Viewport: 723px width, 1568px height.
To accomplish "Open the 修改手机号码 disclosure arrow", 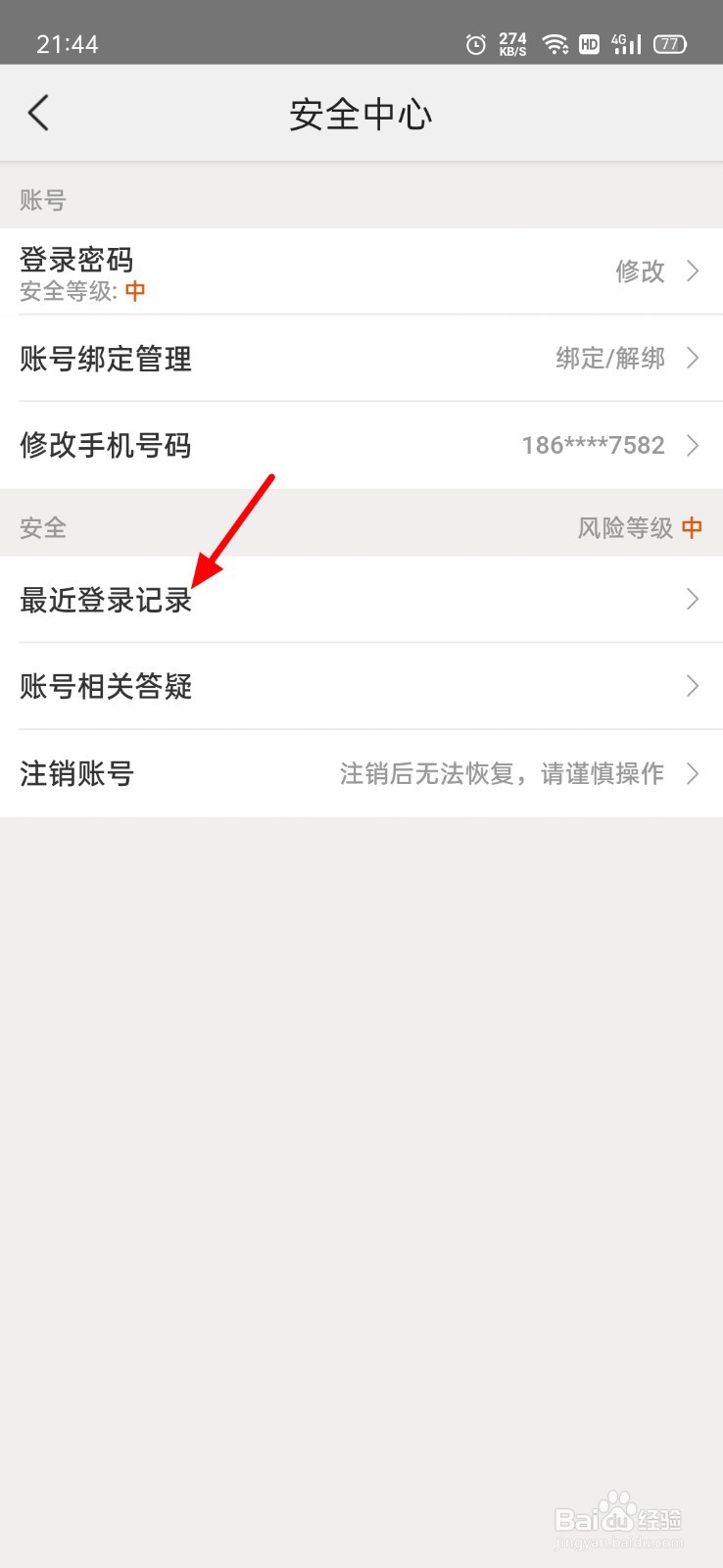I will coord(693,446).
